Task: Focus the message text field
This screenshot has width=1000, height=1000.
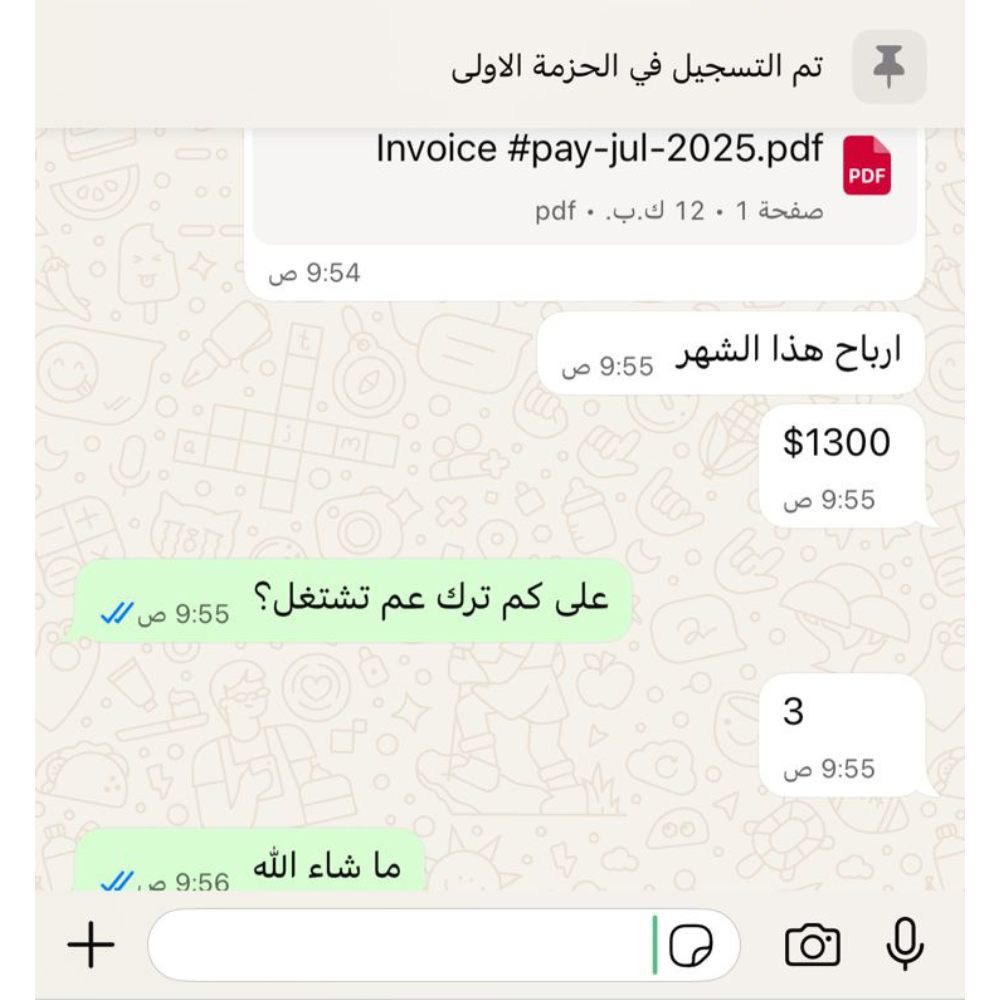Action: [400, 945]
